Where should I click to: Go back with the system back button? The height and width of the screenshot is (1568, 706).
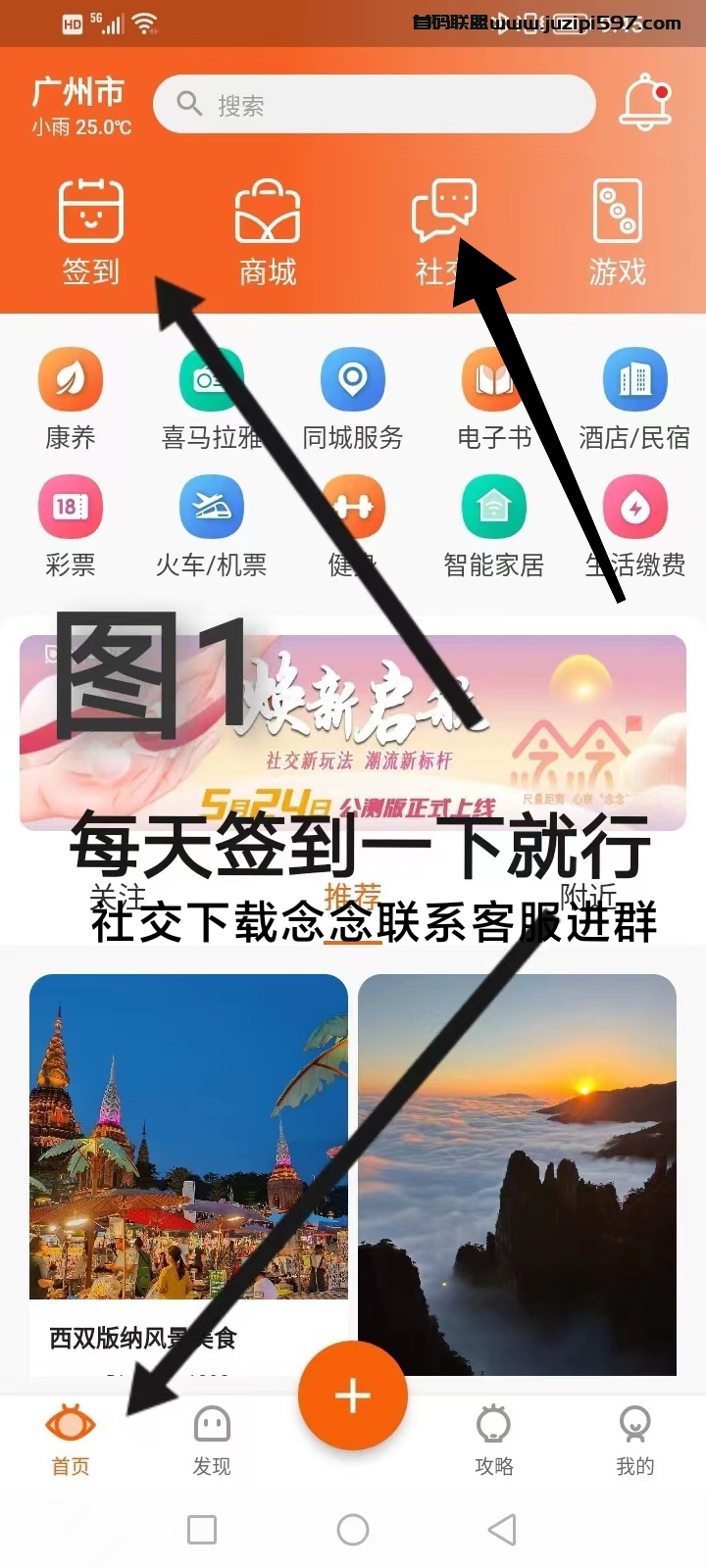[x=502, y=1529]
